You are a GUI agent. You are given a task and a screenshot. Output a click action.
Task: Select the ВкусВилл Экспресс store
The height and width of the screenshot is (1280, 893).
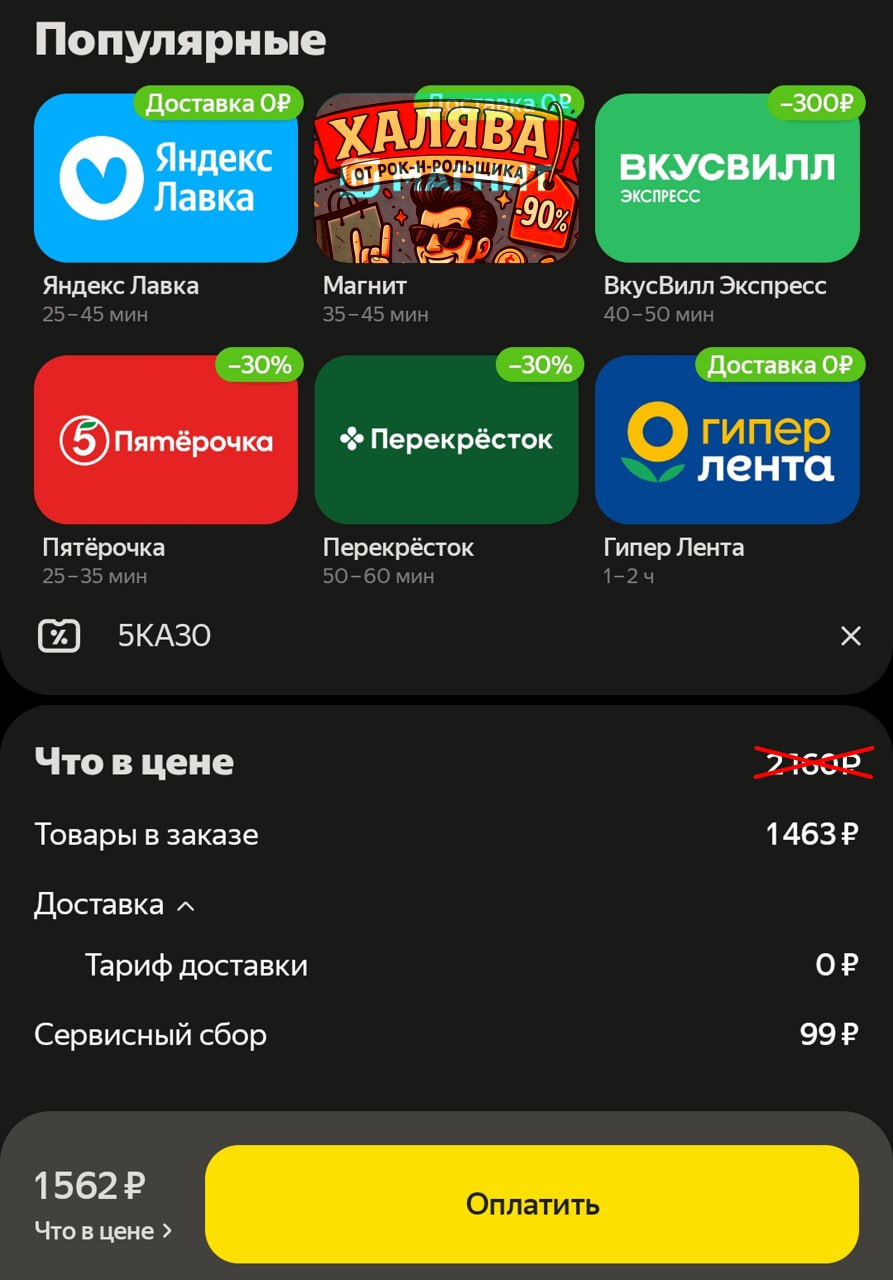coord(727,180)
